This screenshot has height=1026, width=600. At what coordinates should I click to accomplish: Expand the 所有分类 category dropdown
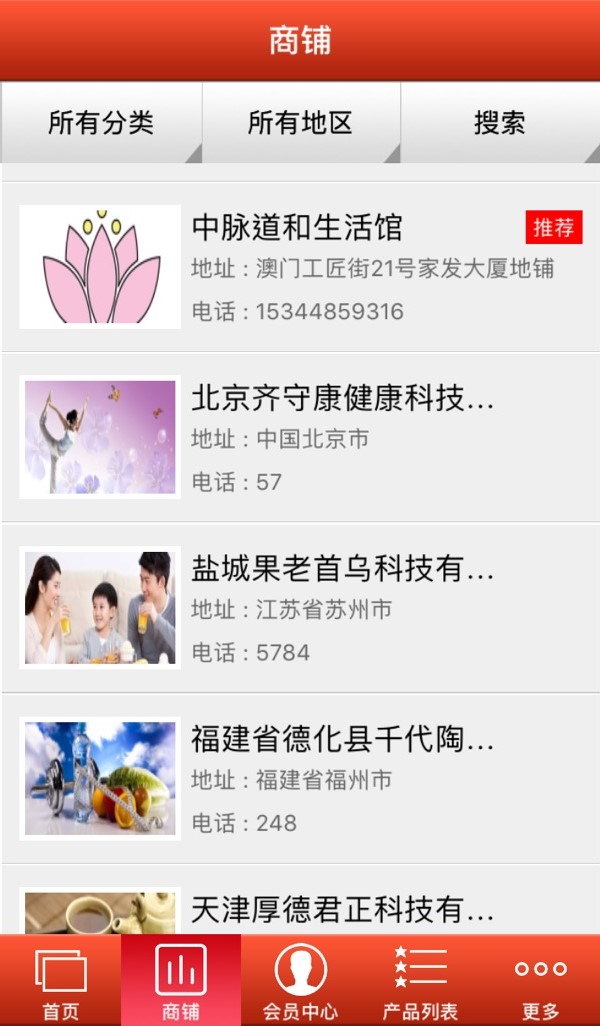click(101, 123)
